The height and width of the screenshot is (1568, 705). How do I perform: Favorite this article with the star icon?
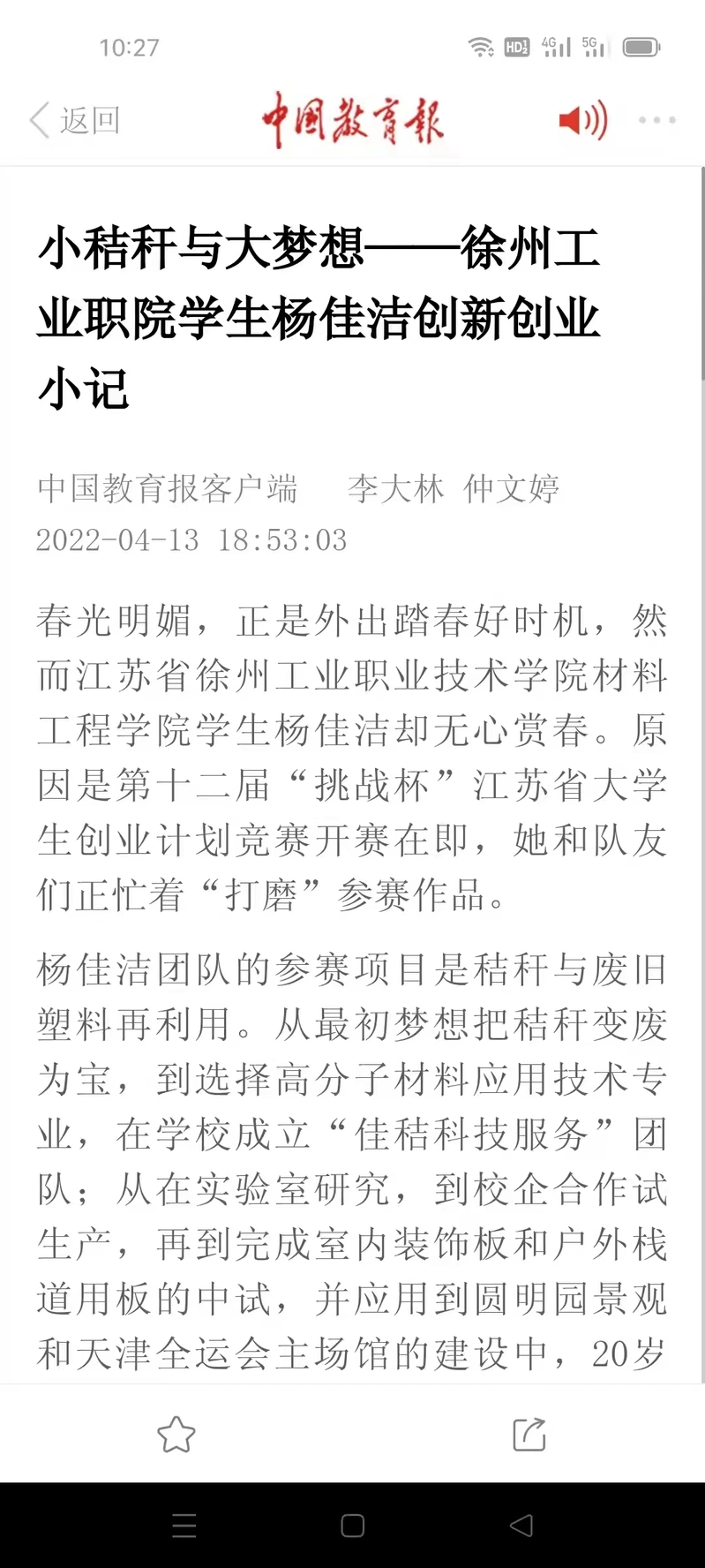pos(176,1434)
